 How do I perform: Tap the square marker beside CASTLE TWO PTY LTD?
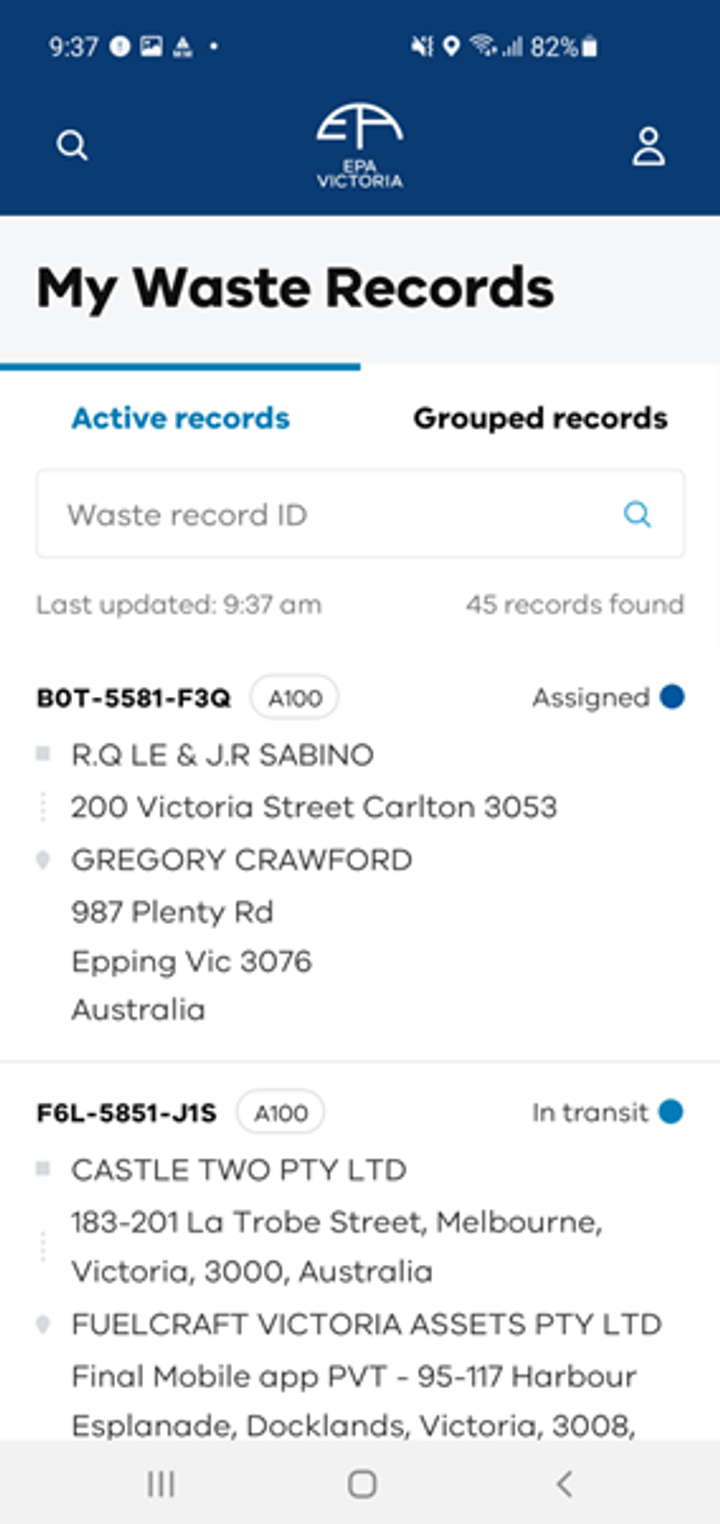[43, 1168]
